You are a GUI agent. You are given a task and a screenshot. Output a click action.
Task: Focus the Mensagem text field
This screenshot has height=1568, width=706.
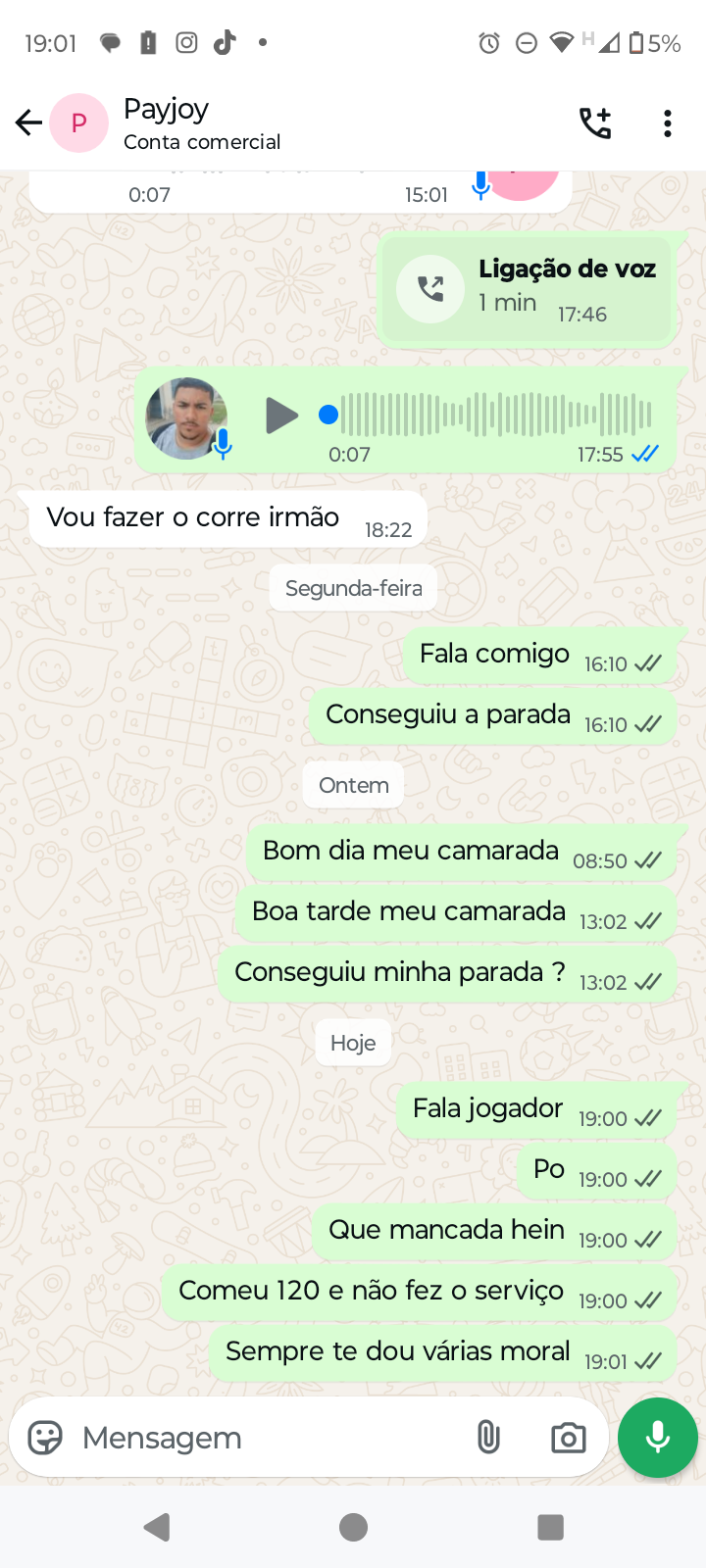coord(265,1438)
